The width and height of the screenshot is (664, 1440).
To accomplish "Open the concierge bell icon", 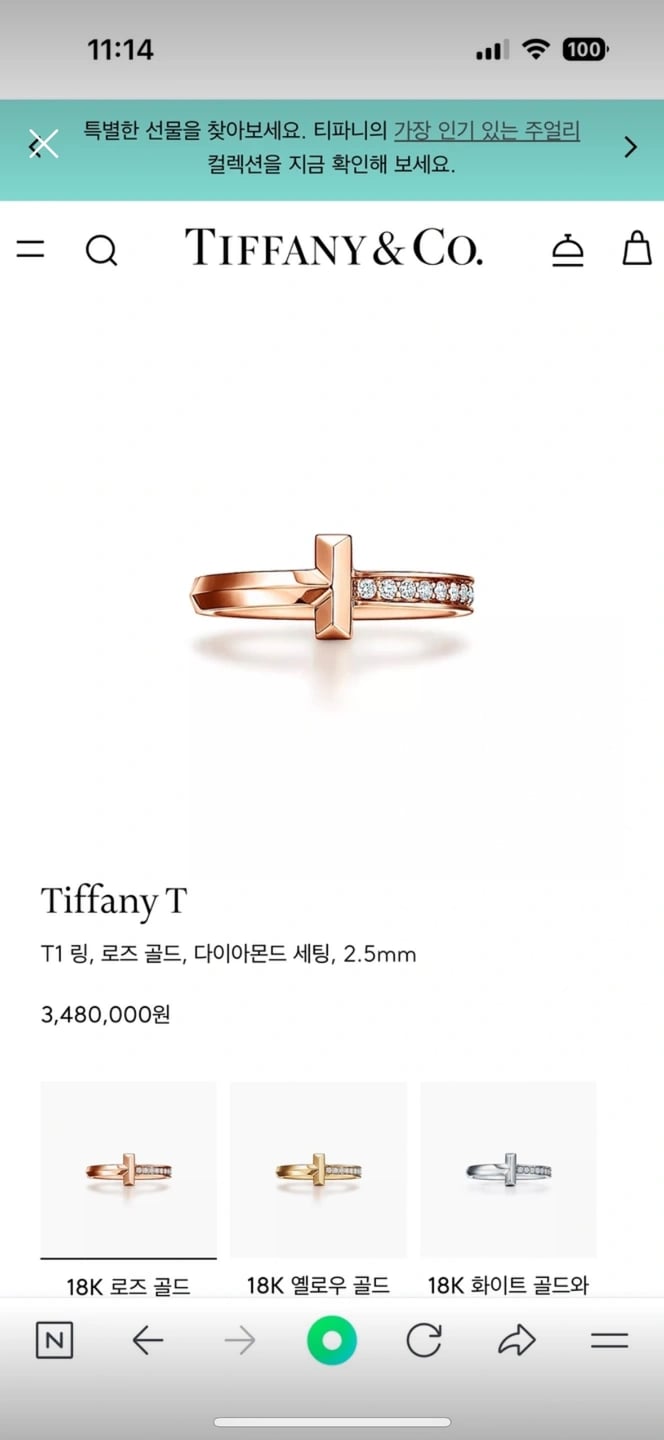I will coord(568,250).
